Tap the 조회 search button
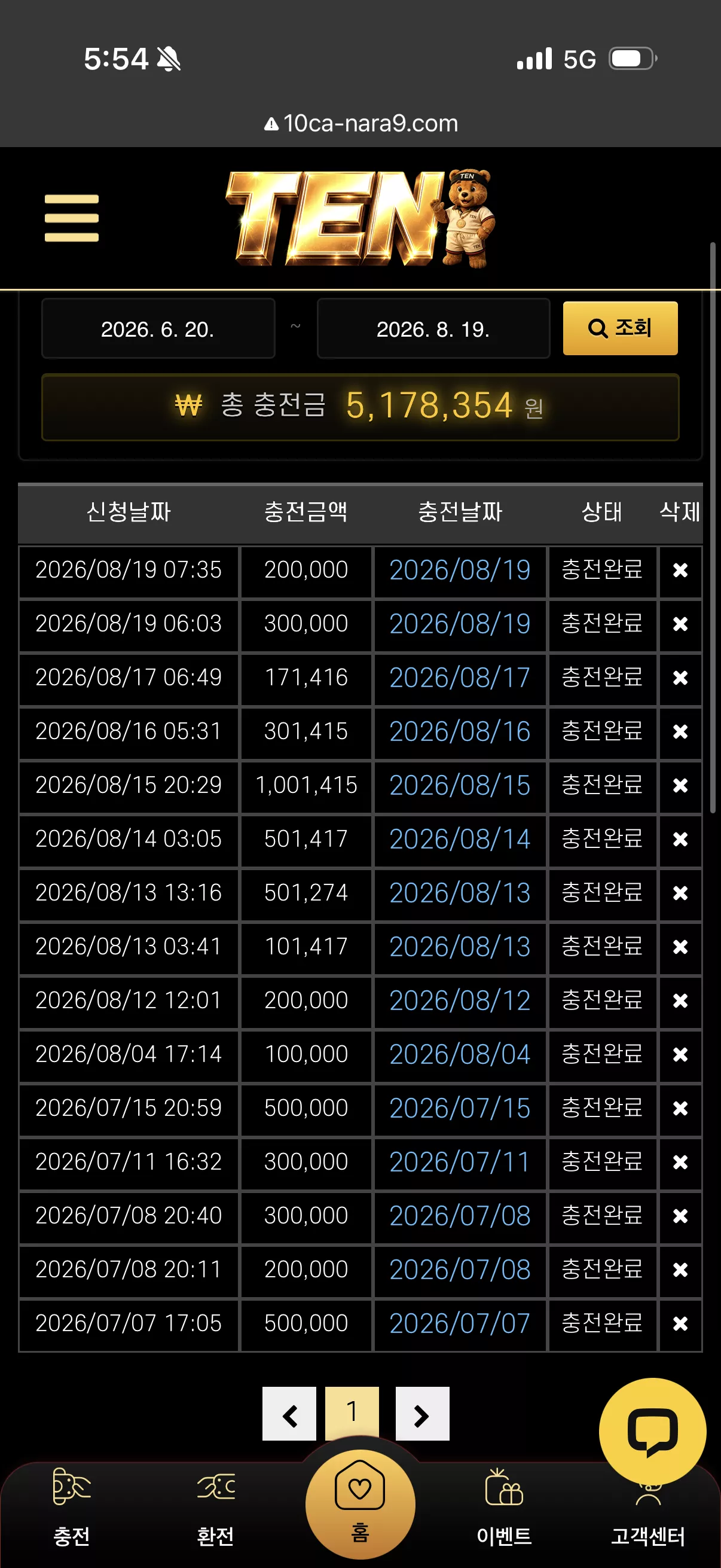The image size is (721, 1568). pyautogui.click(x=620, y=328)
